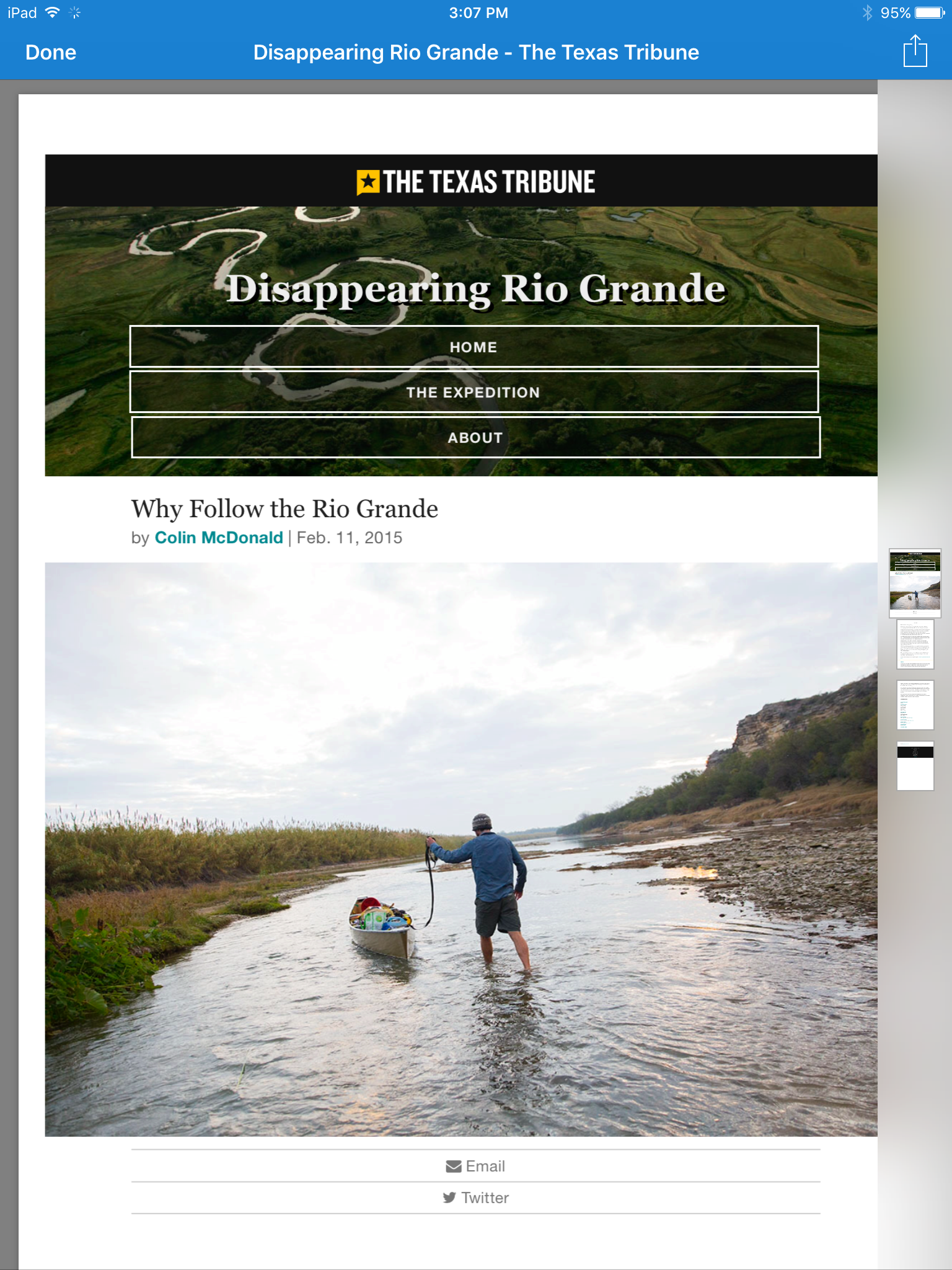The width and height of the screenshot is (952, 1270).
Task: Share the article on Twitter
Action: [475, 1198]
